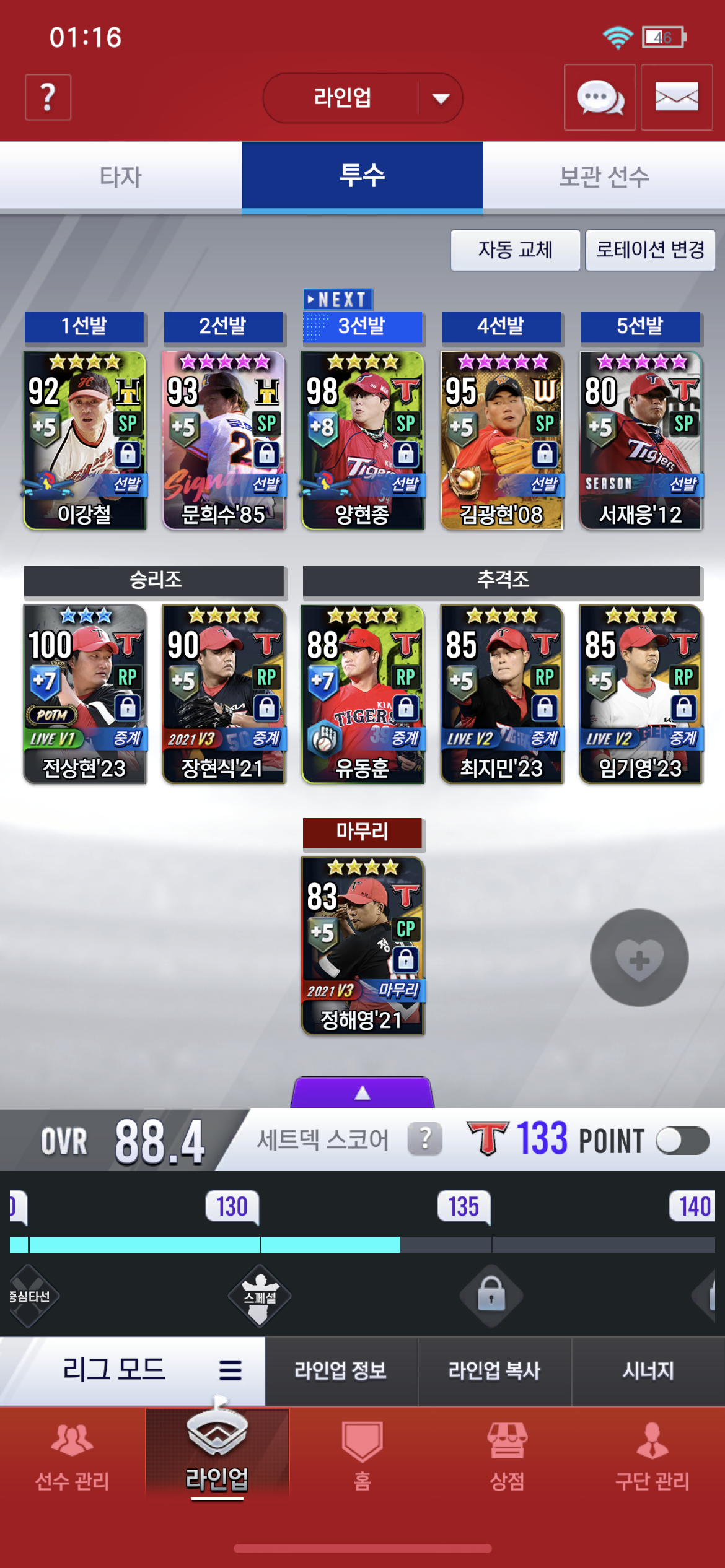Open 라인업 정보

click(341, 1370)
